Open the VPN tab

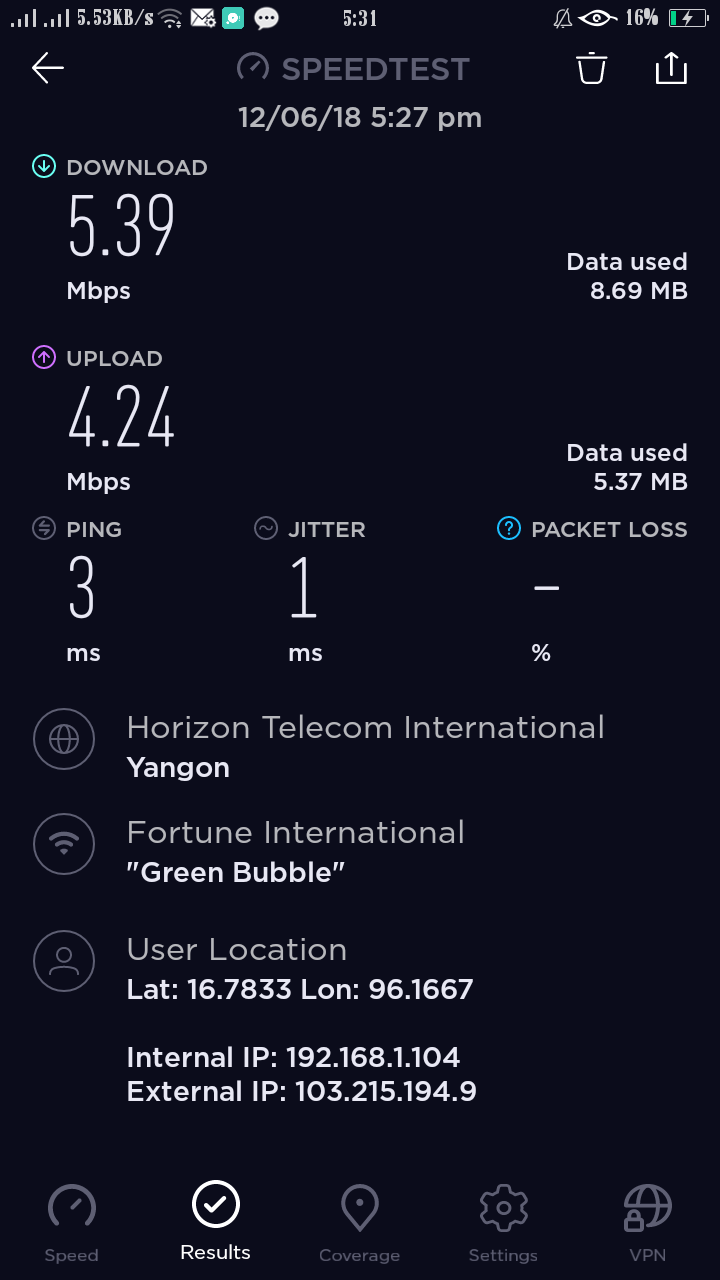click(647, 1223)
